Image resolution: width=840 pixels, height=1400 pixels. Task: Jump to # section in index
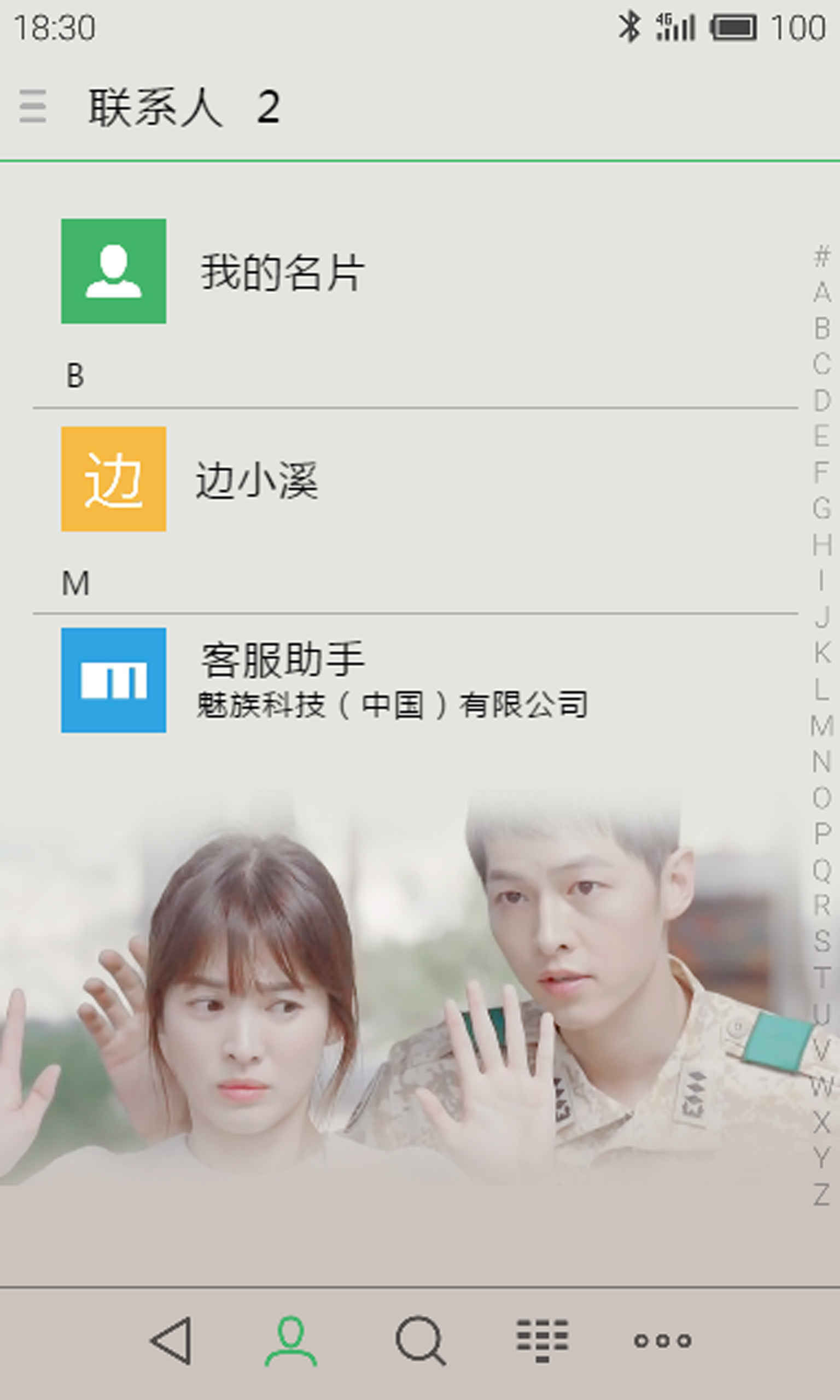tap(822, 256)
